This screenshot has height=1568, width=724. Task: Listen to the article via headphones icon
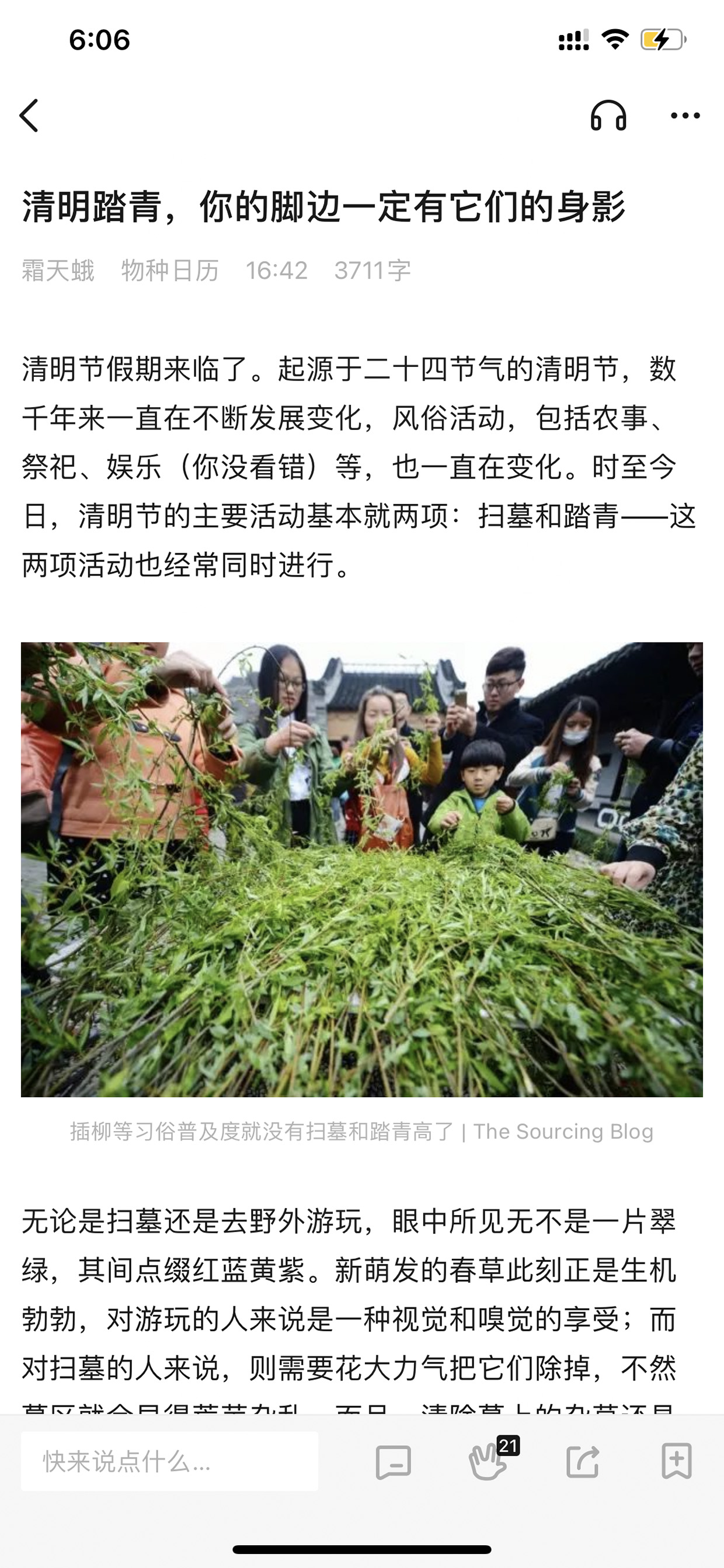(x=608, y=116)
